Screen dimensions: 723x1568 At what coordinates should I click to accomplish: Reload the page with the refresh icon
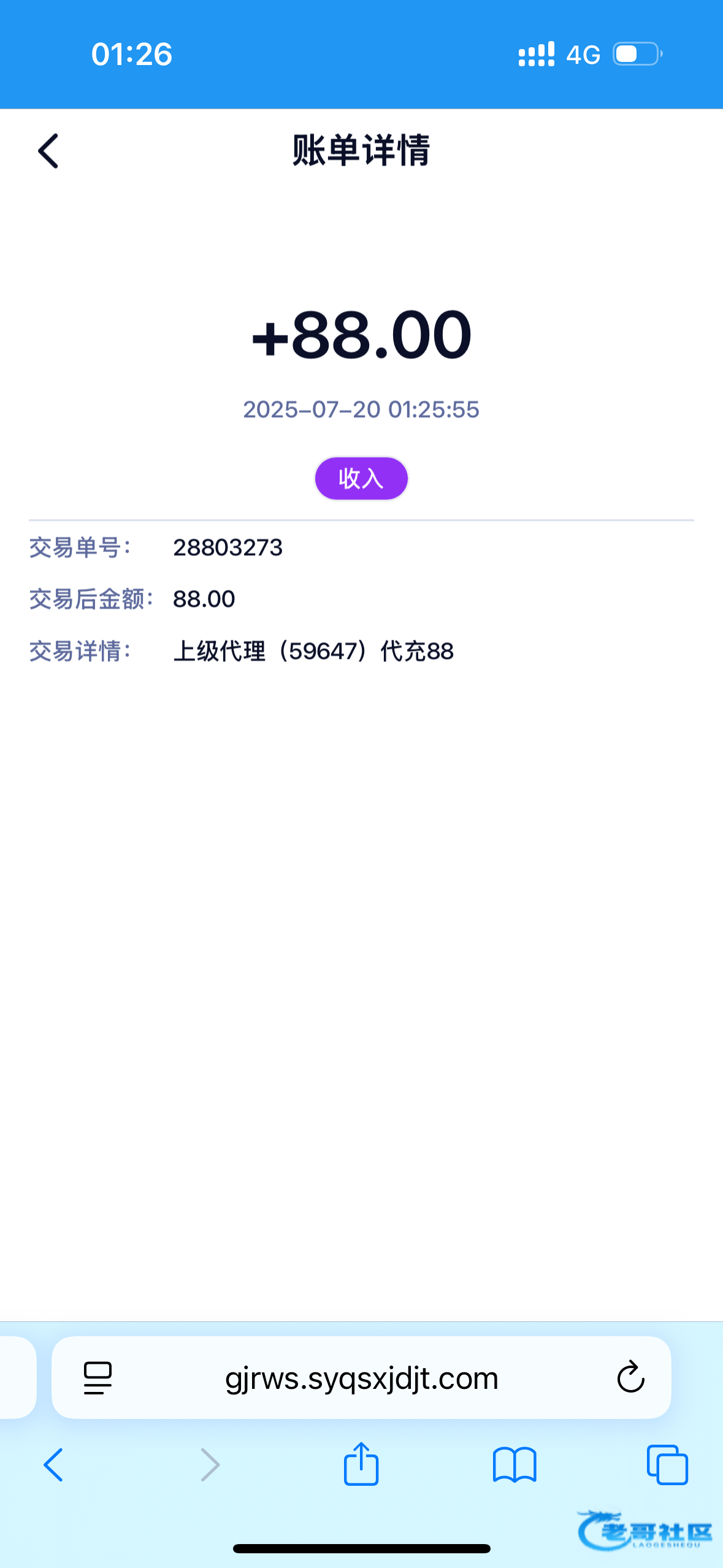click(630, 1377)
